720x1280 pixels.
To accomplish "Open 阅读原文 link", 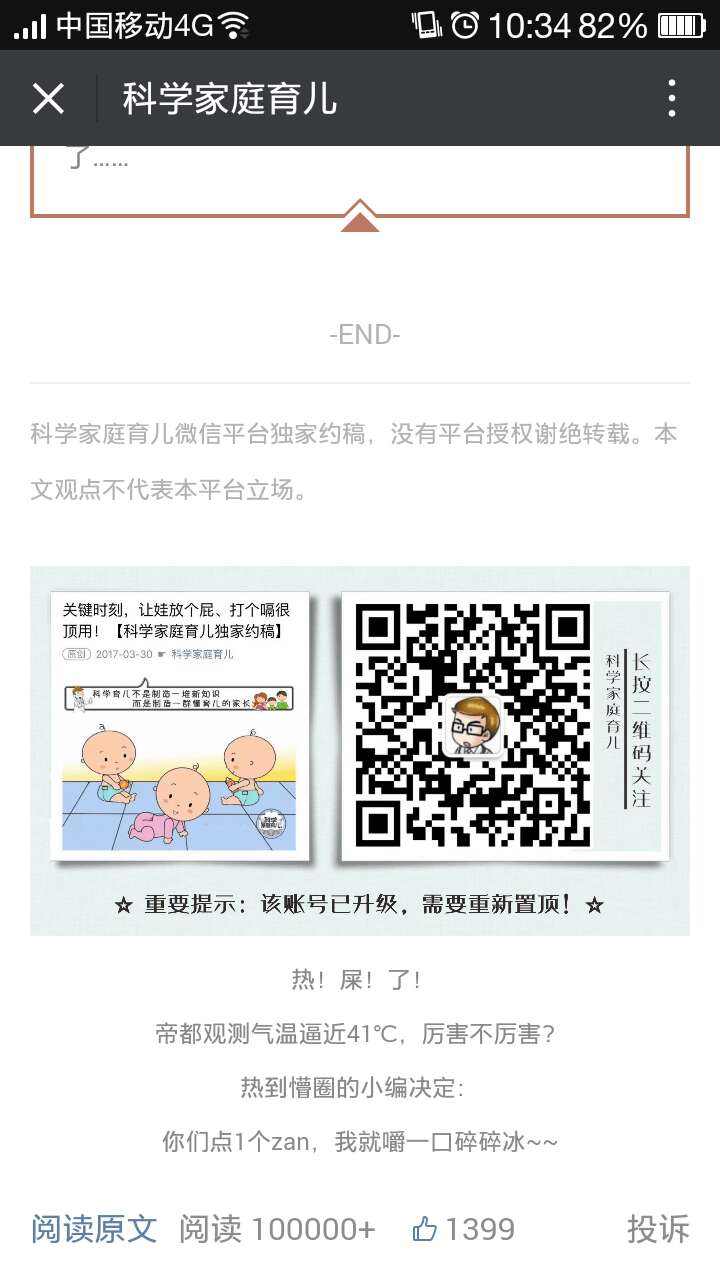I will tap(94, 1229).
